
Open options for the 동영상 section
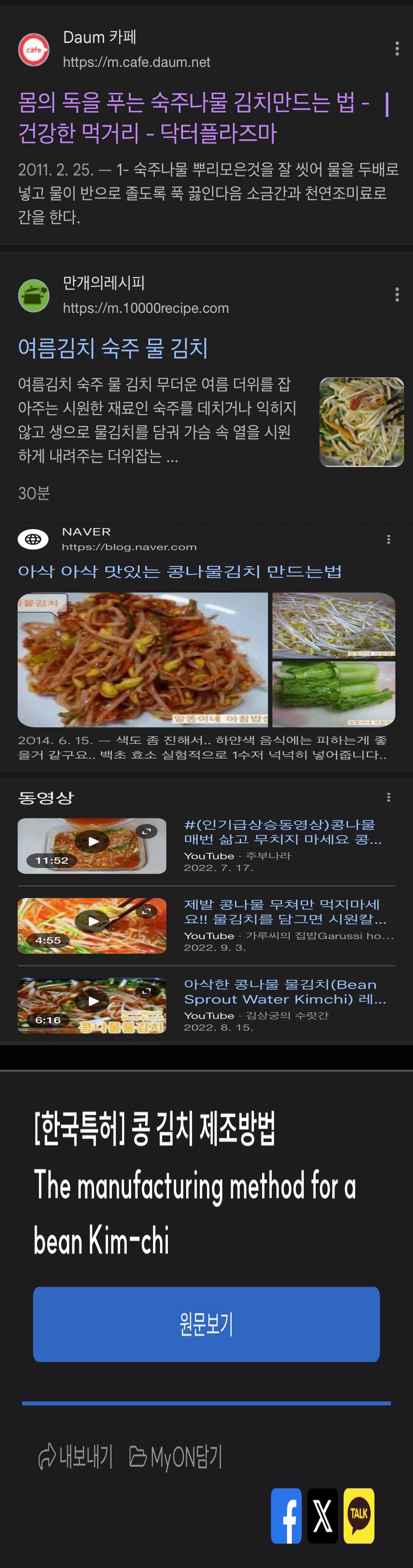(x=389, y=797)
